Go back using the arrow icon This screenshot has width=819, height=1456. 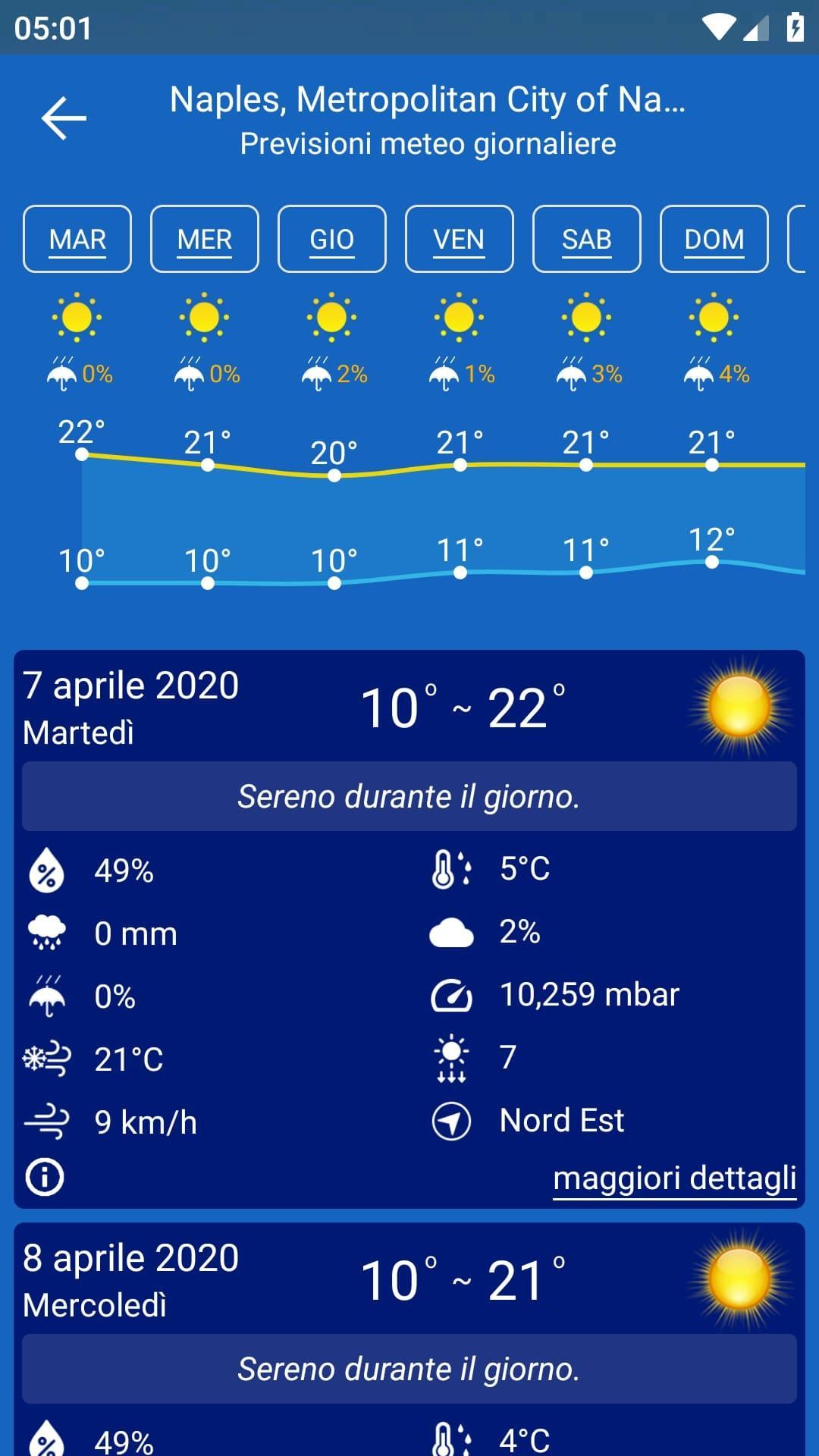point(64,118)
